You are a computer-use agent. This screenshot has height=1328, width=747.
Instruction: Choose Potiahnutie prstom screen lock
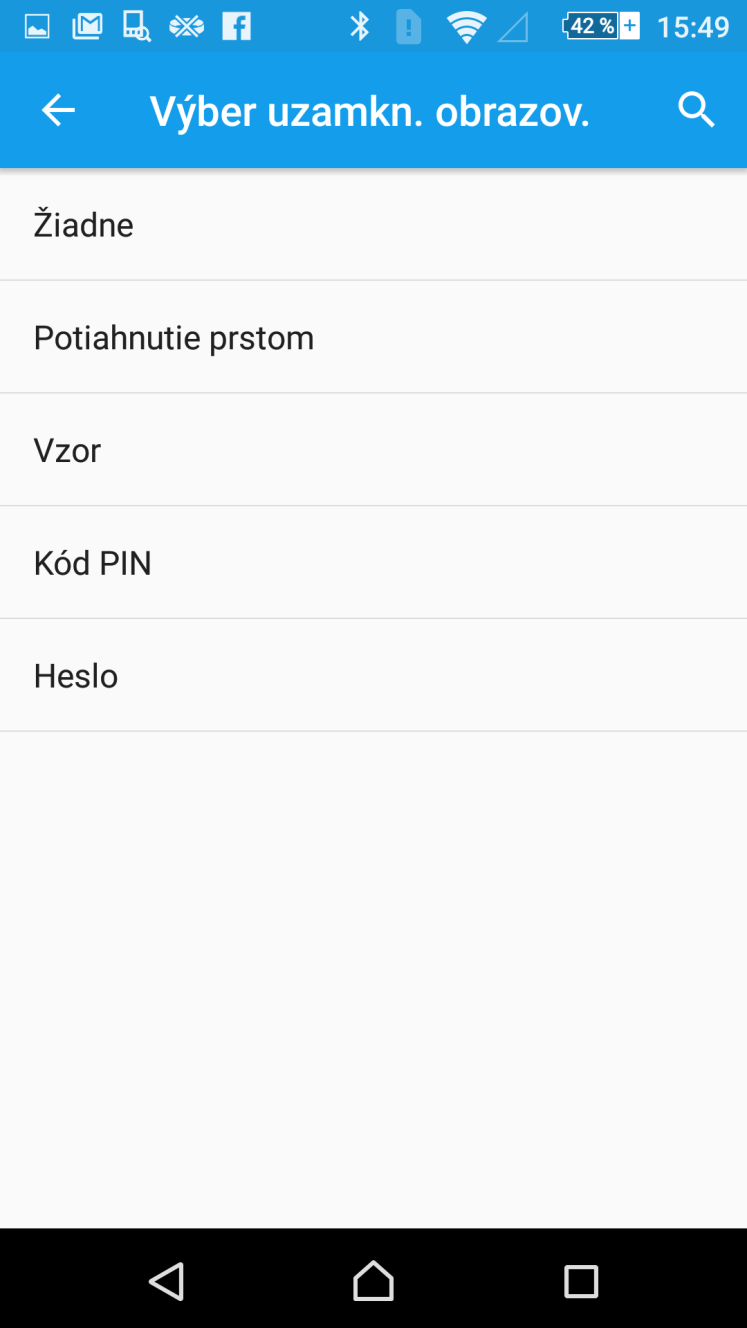pos(373,337)
